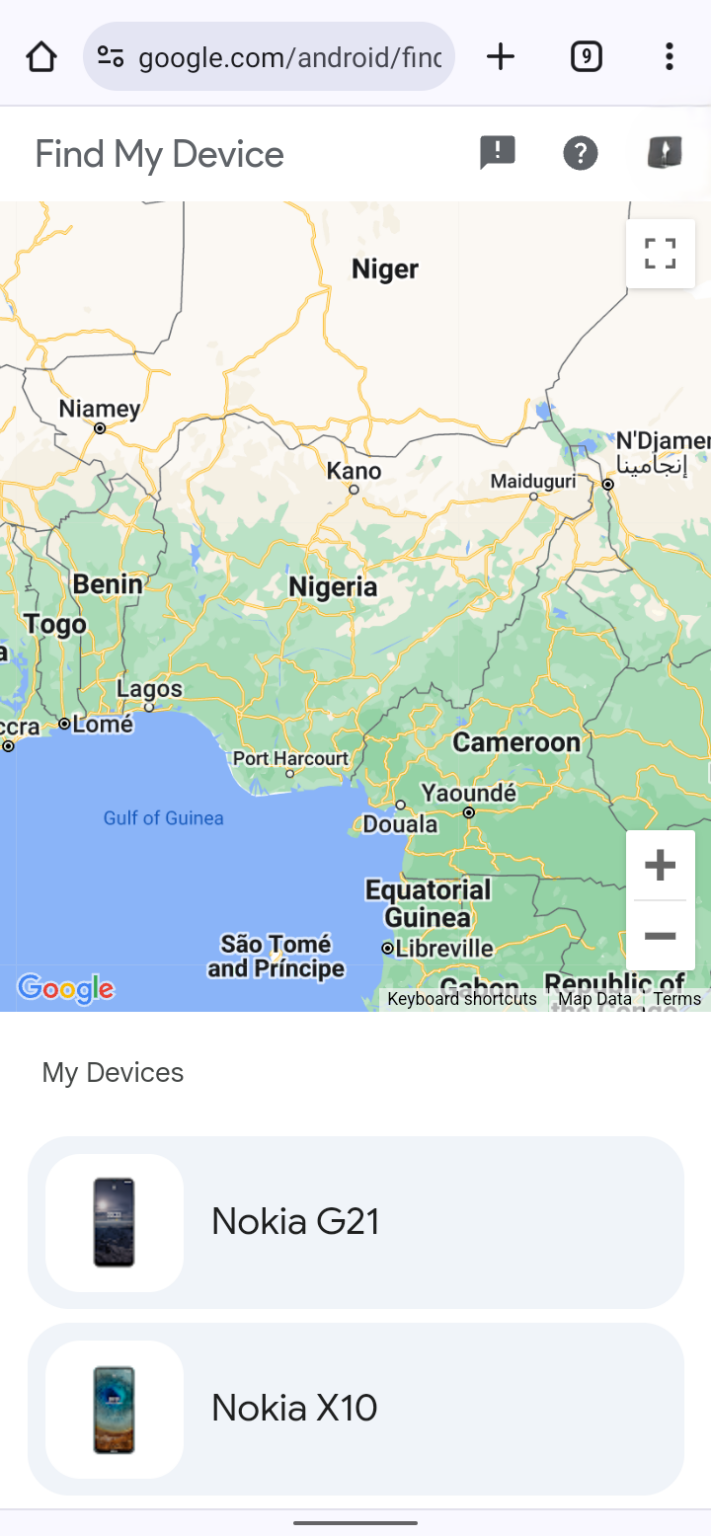Screen dimensions: 711x1536
Task: Select the Nokia X10 device
Action: pos(356,1409)
